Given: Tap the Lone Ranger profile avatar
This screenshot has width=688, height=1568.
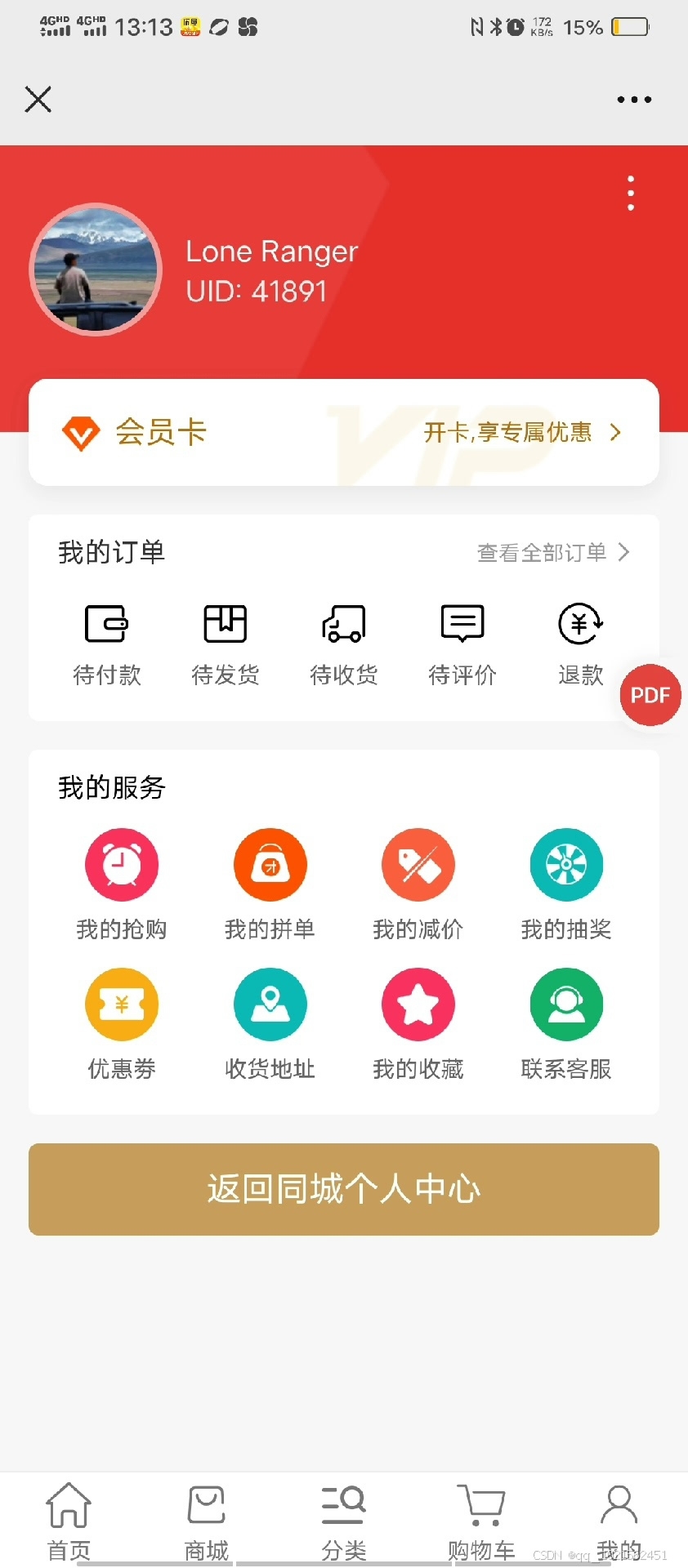Looking at the screenshot, I should click(x=96, y=269).
